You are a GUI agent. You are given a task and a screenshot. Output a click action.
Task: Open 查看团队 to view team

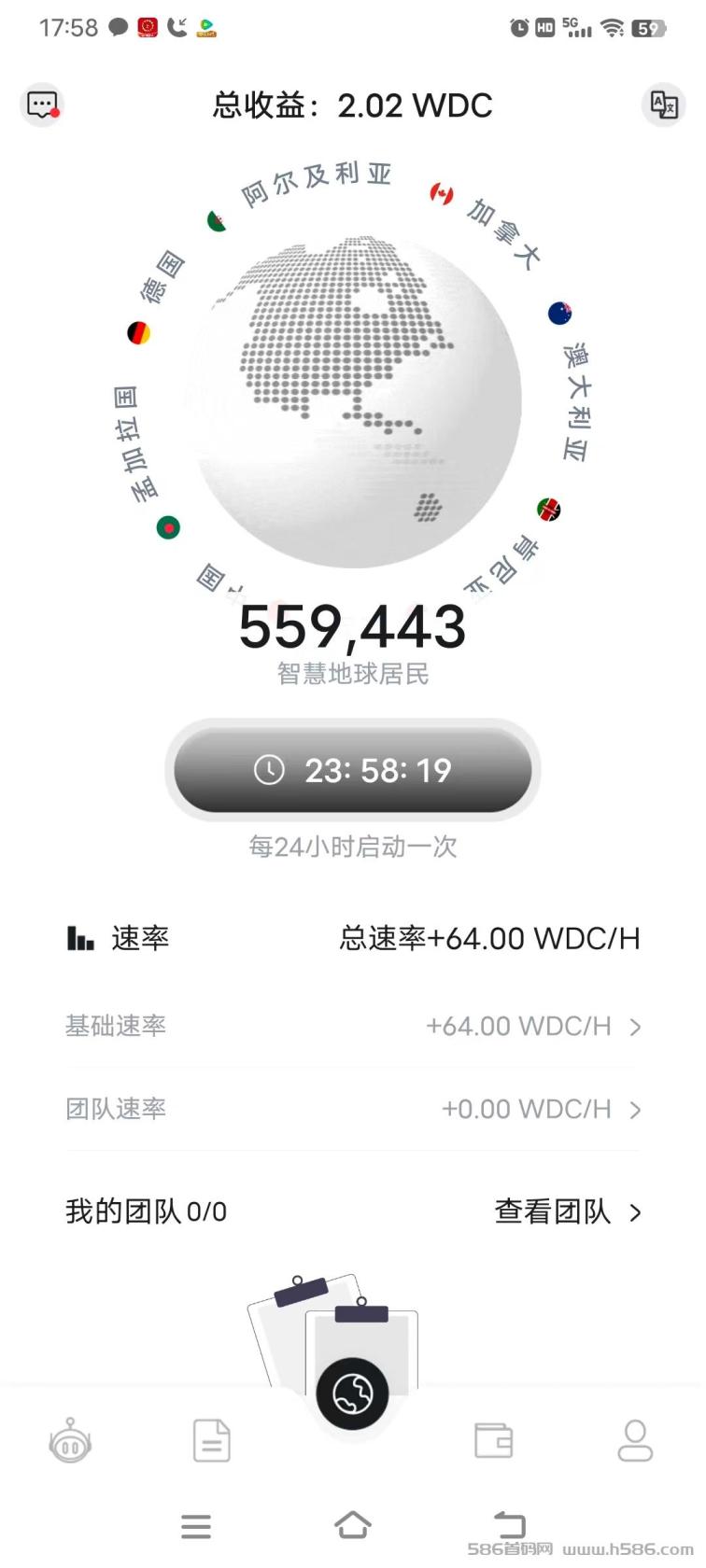coord(568,1211)
